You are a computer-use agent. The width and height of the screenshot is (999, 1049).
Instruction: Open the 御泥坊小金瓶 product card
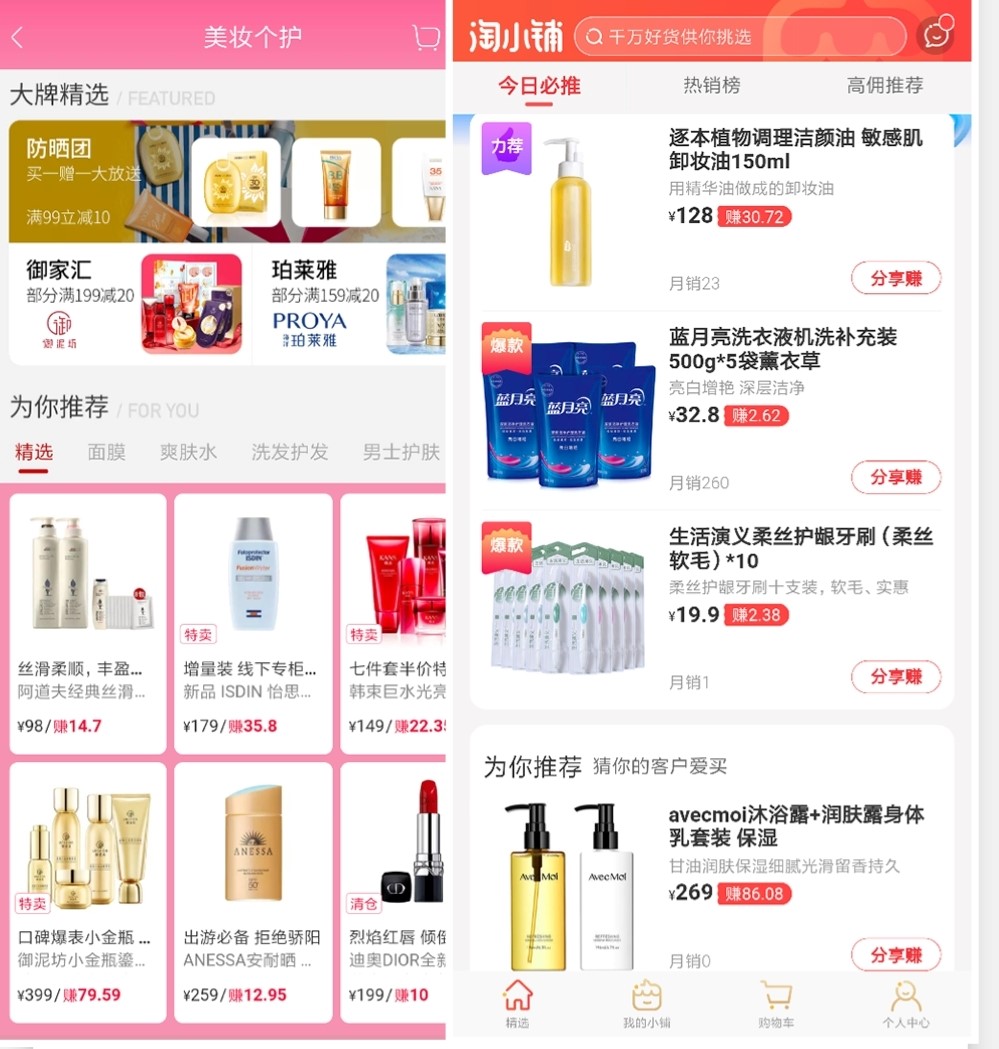click(88, 891)
